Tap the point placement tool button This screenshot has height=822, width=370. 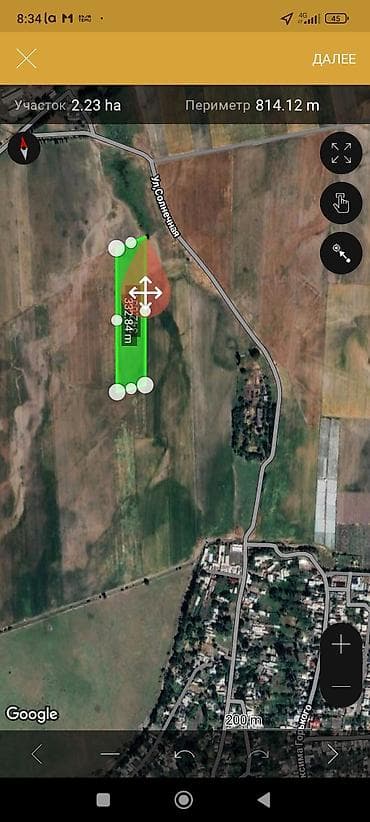point(341,253)
